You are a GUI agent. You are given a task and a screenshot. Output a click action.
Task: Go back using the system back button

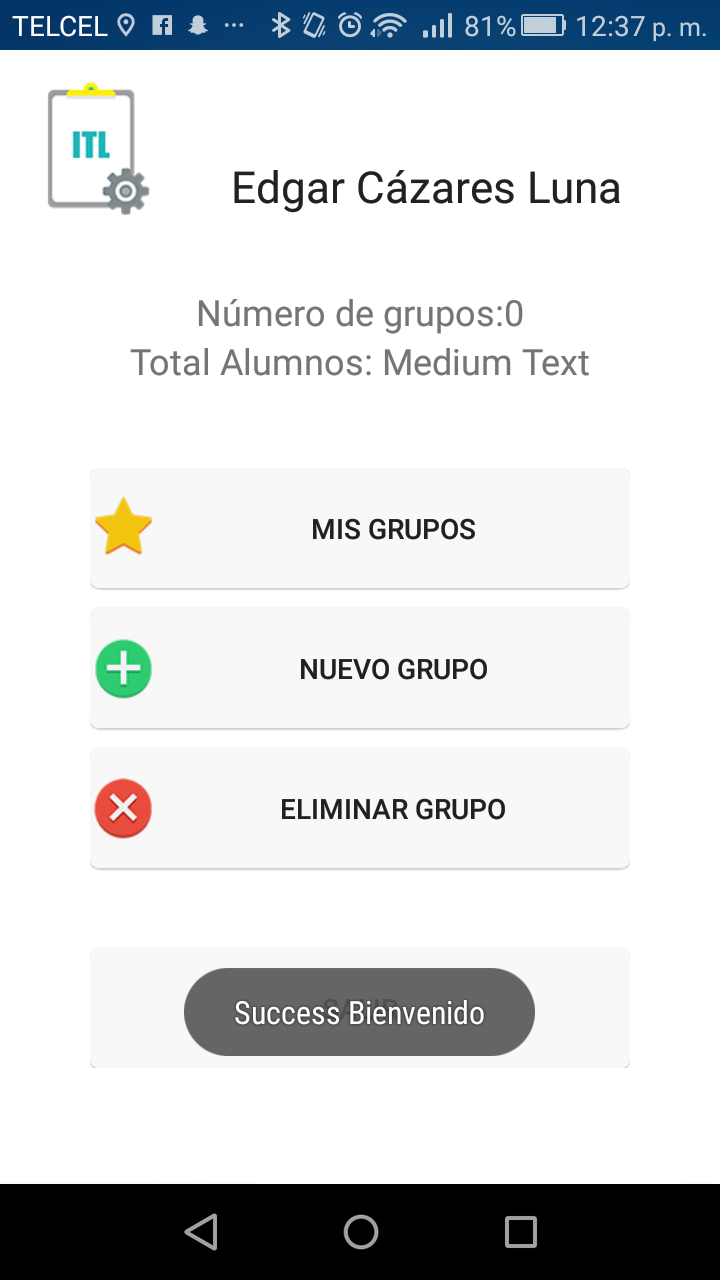[201, 1232]
